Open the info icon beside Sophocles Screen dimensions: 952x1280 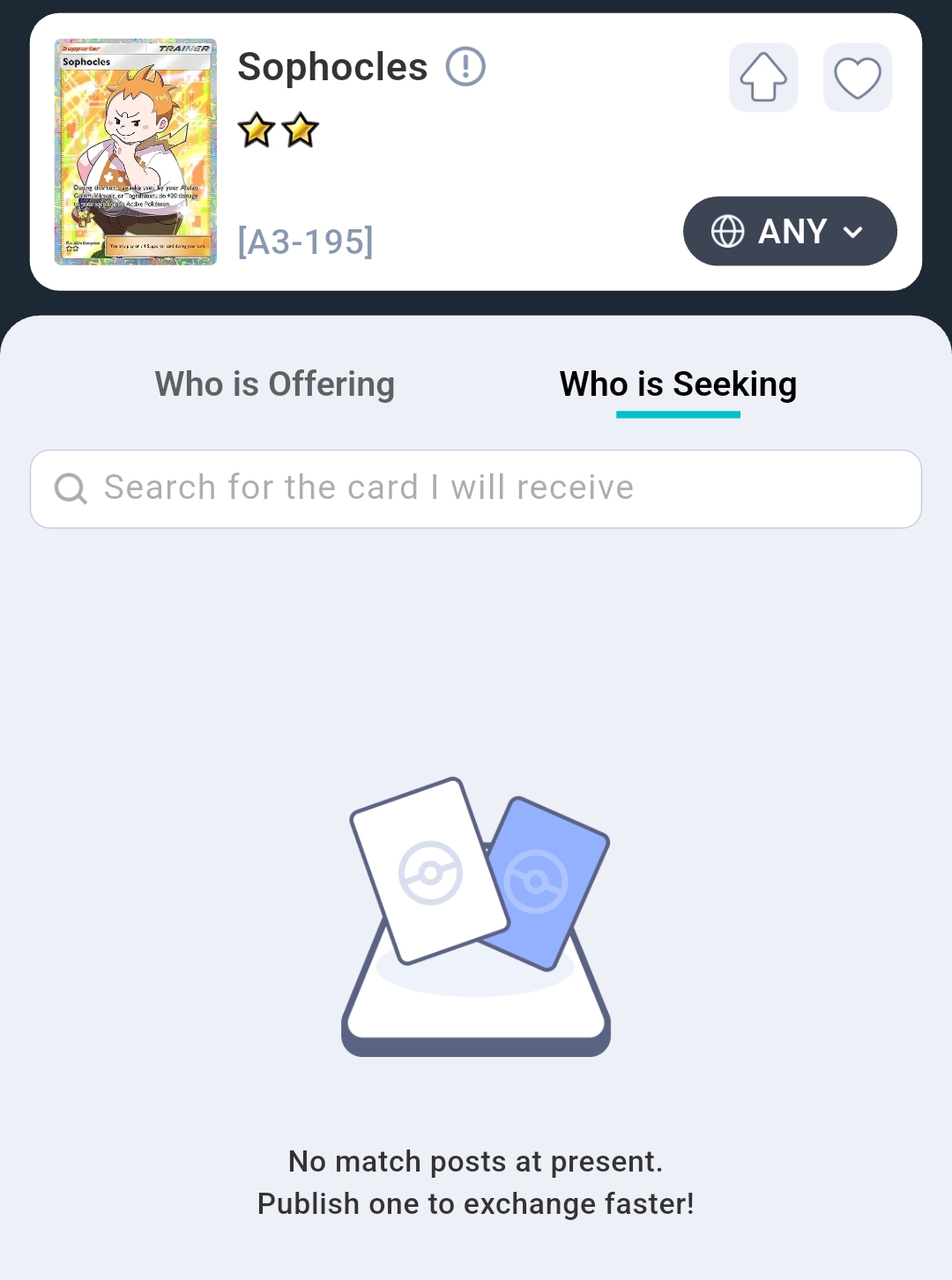point(465,67)
